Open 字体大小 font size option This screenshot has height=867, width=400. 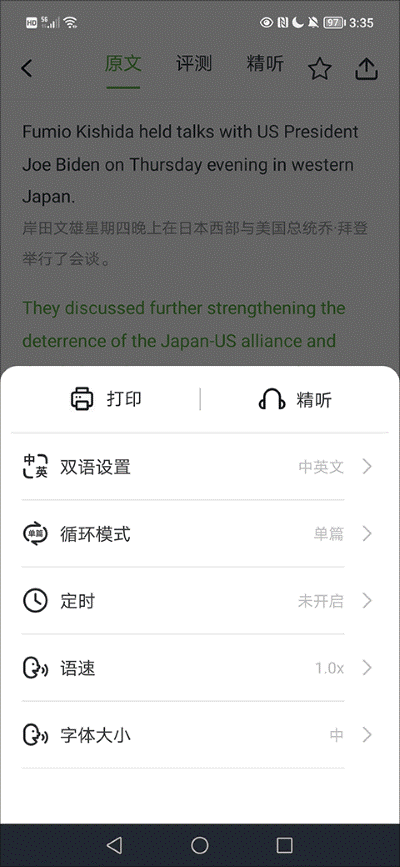click(x=200, y=735)
